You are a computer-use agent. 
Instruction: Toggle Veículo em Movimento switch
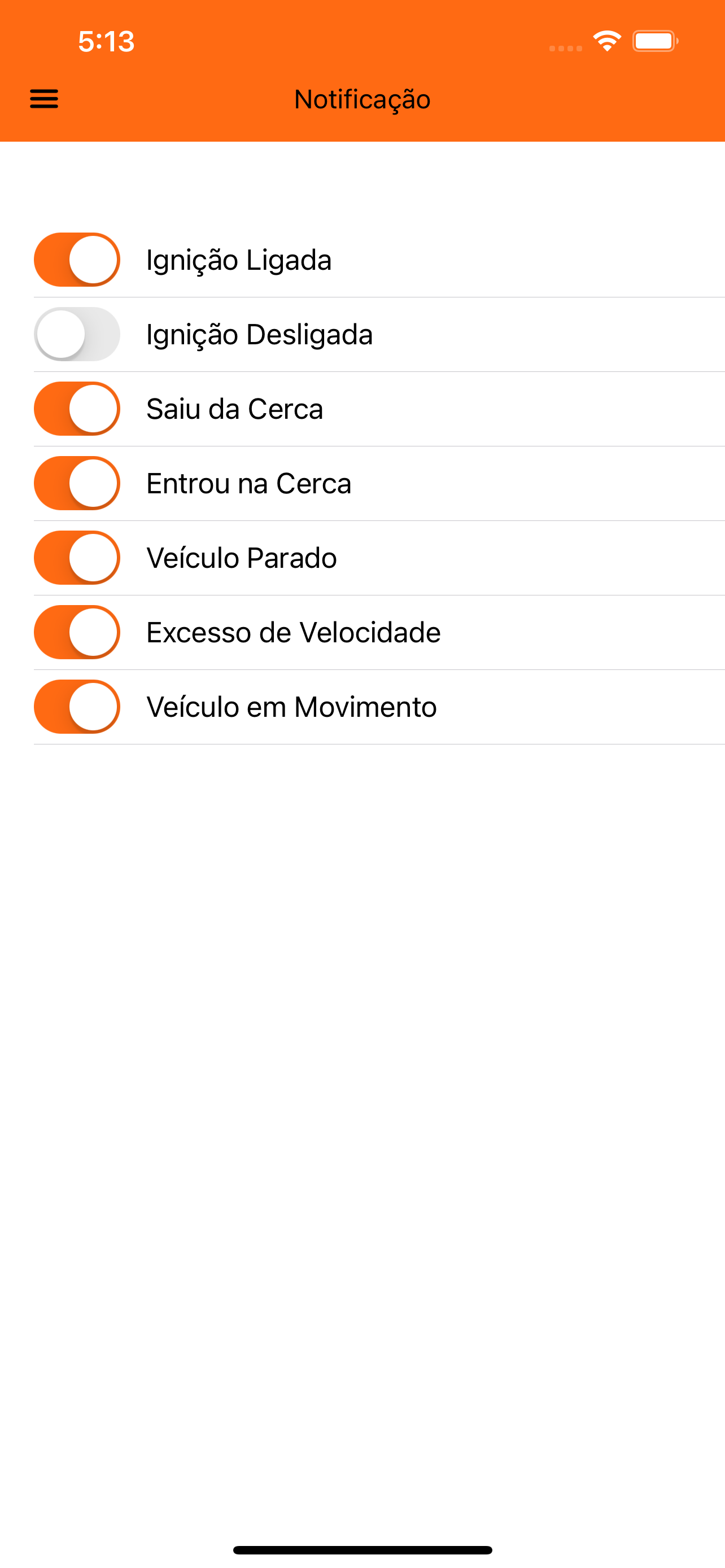(77, 707)
